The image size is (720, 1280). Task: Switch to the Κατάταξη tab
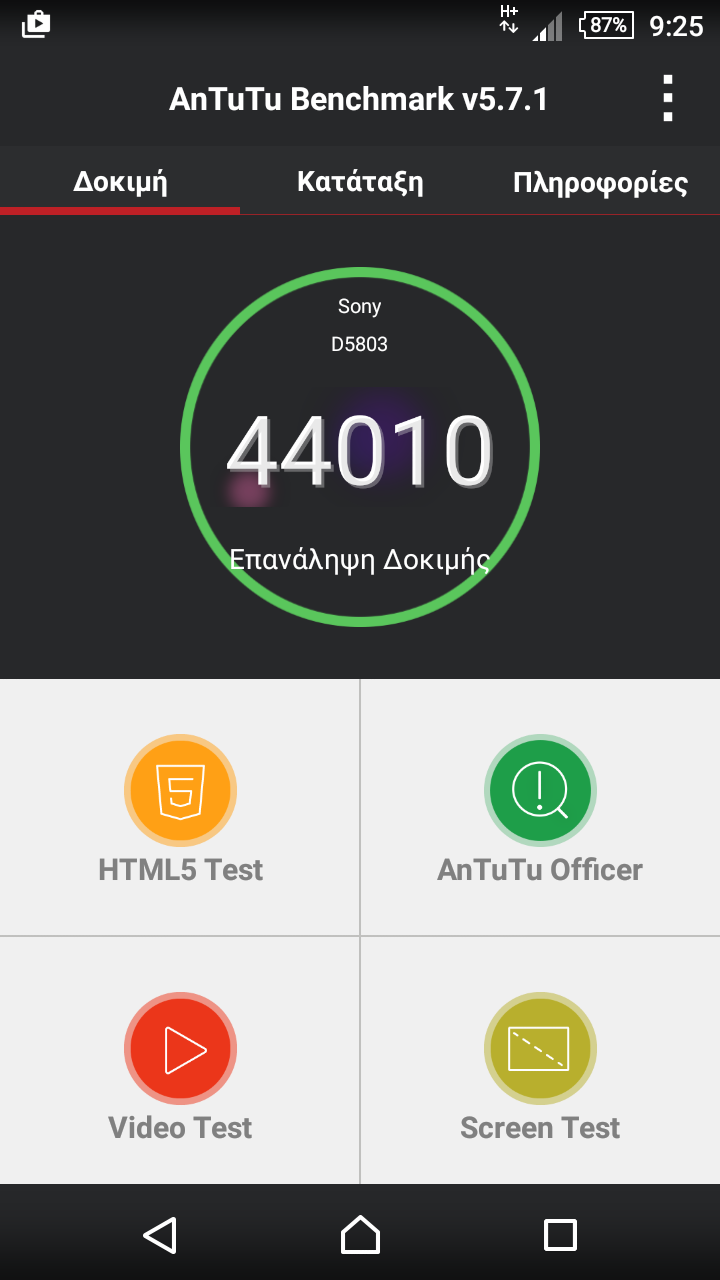pos(360,182)
